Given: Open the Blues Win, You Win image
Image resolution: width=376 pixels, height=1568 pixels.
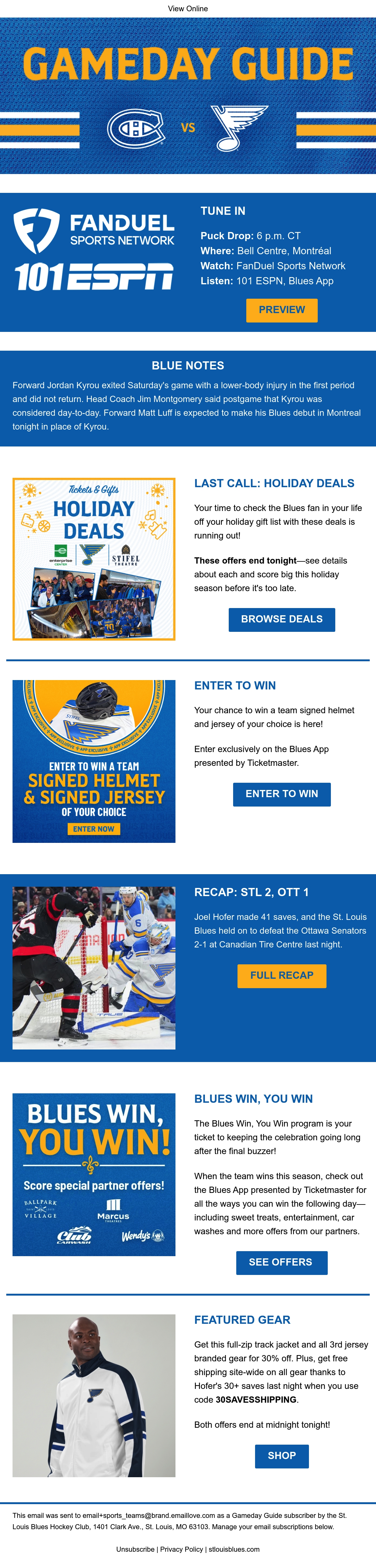Looking at the screenshot, I should pyautogui.click(x=94, y=1174).
